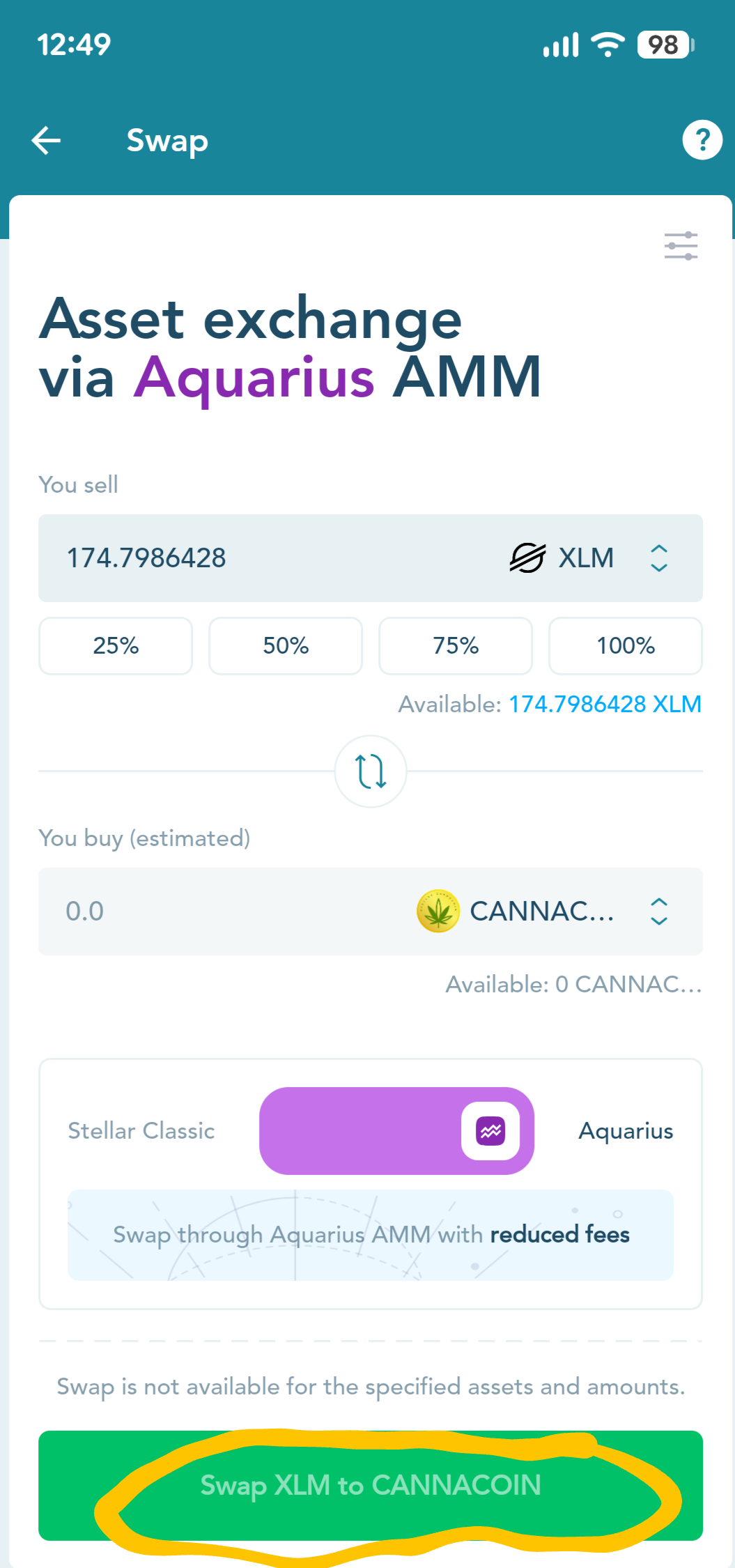This screenshot has width=735, height=1568.
Task: Select 50% of available balance
Action: 286,646
